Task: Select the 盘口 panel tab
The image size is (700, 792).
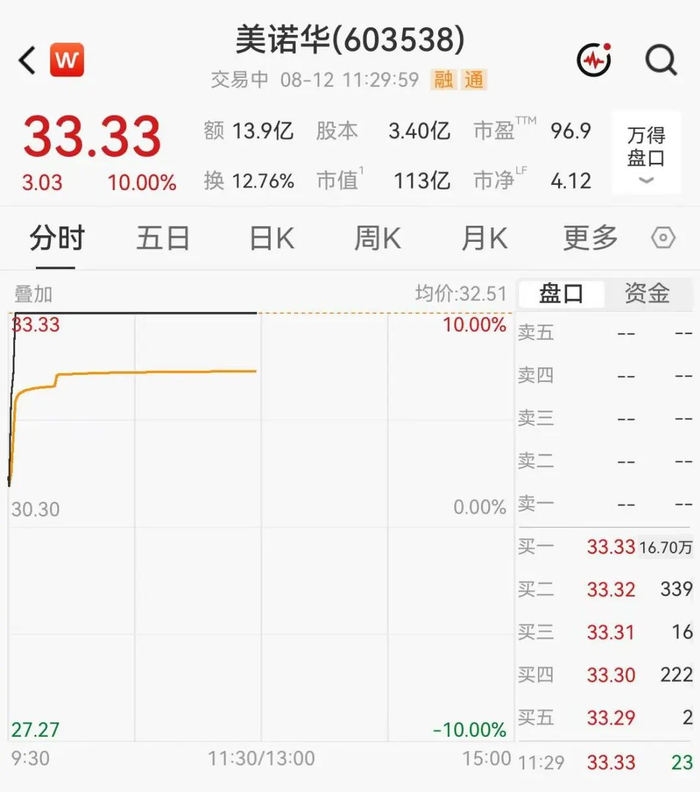Action: (561, 294)
